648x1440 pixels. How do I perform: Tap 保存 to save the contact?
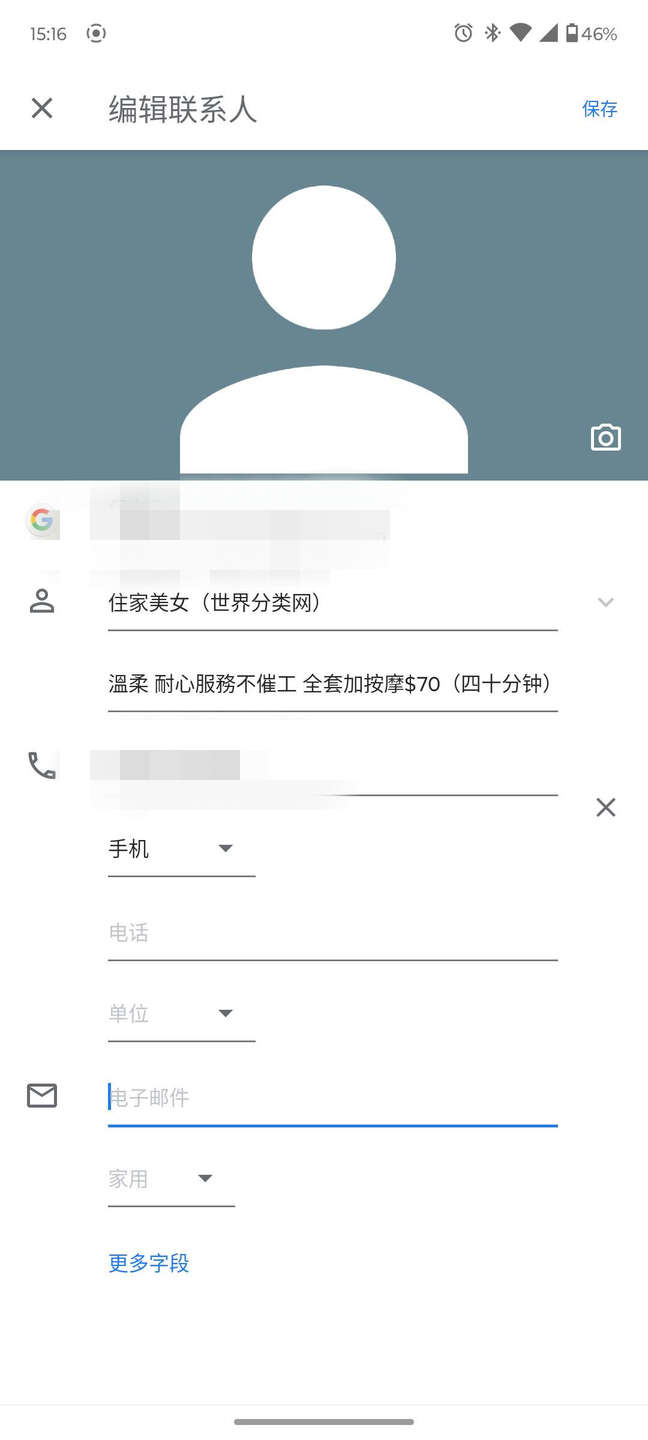[x=599, y=109]
